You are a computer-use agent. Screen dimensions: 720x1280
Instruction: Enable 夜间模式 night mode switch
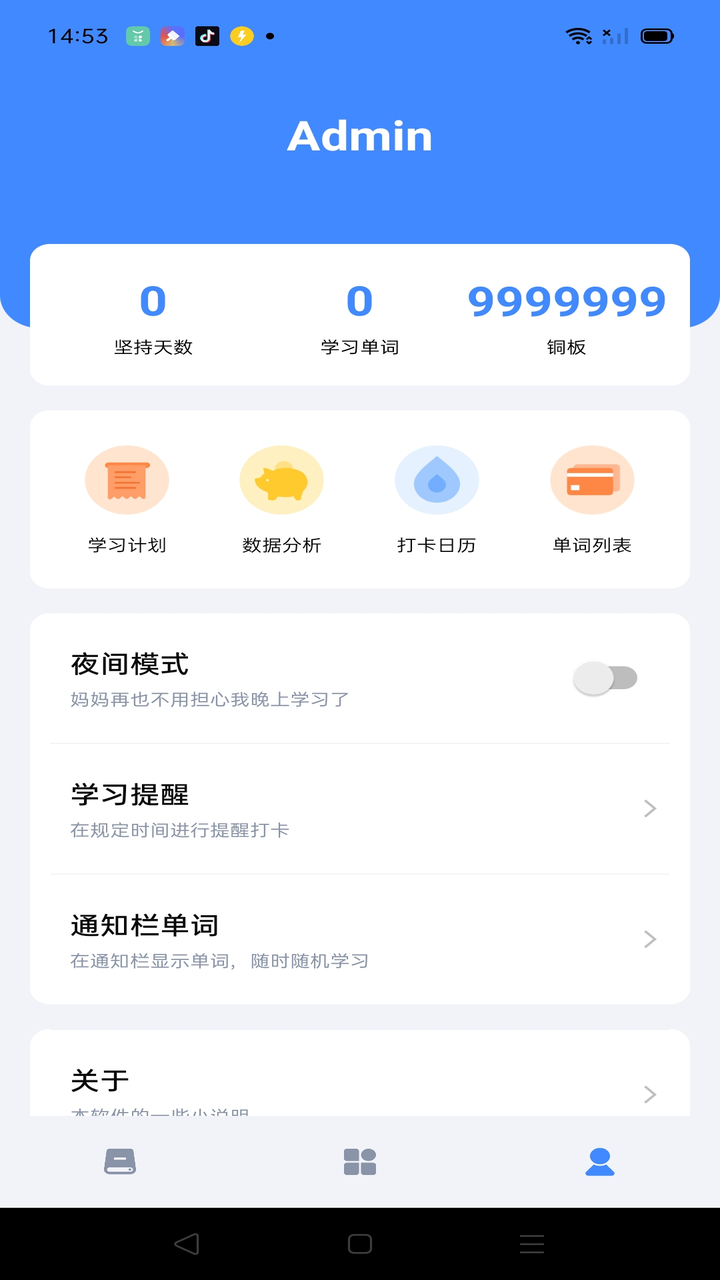605,678
